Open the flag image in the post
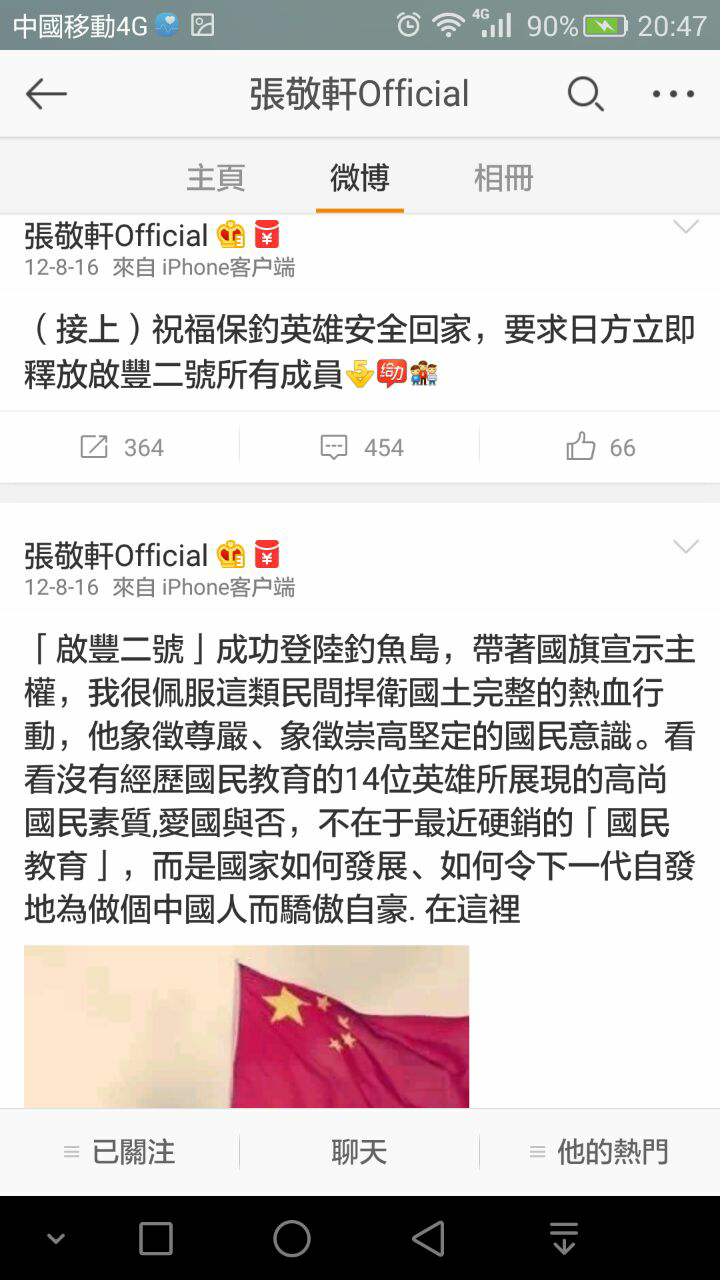Image resolution: width=720 pixels, height=1280 pixels. point(246,1026)
